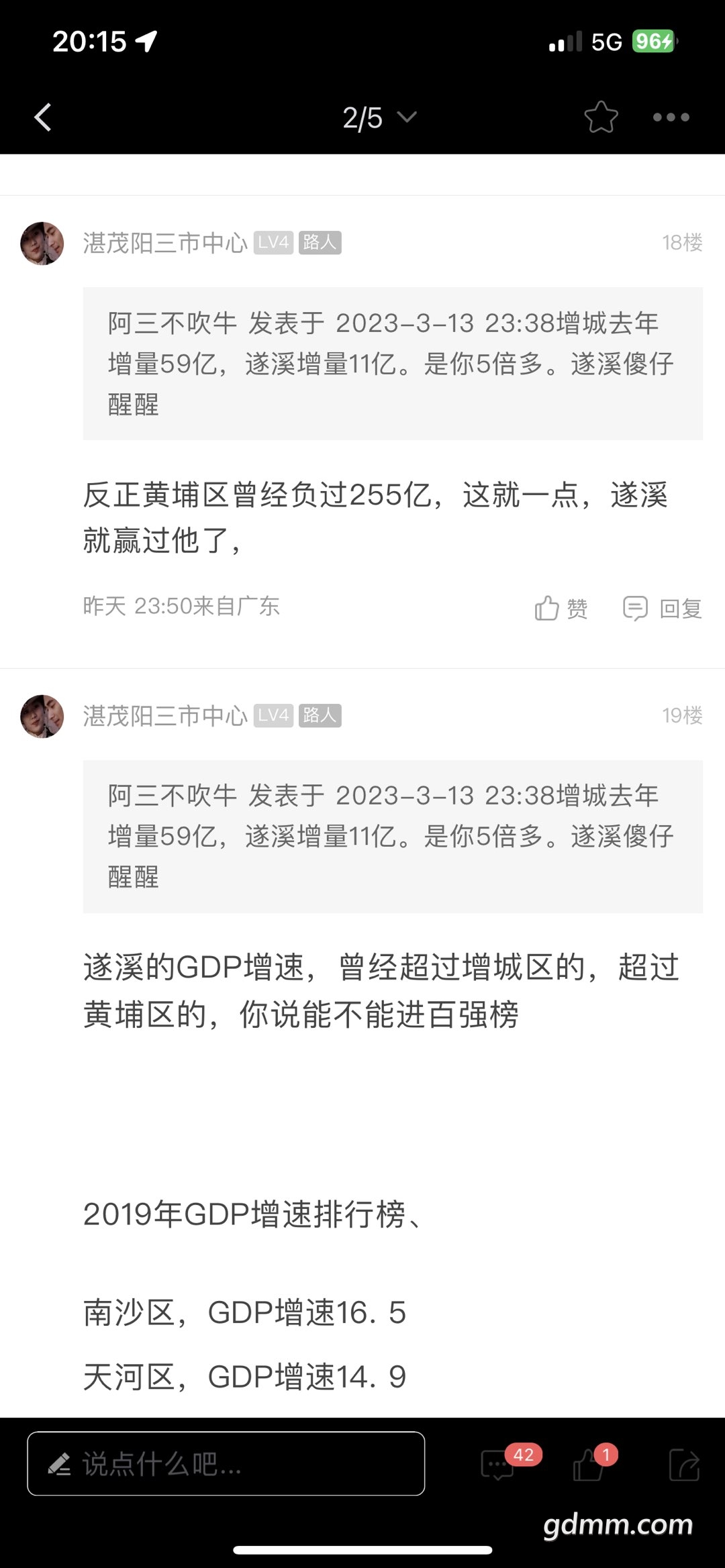Reply to the 18楼 comment via 回复
The height and width of the screenshot is (1568, 725).
tap(663, 608)
